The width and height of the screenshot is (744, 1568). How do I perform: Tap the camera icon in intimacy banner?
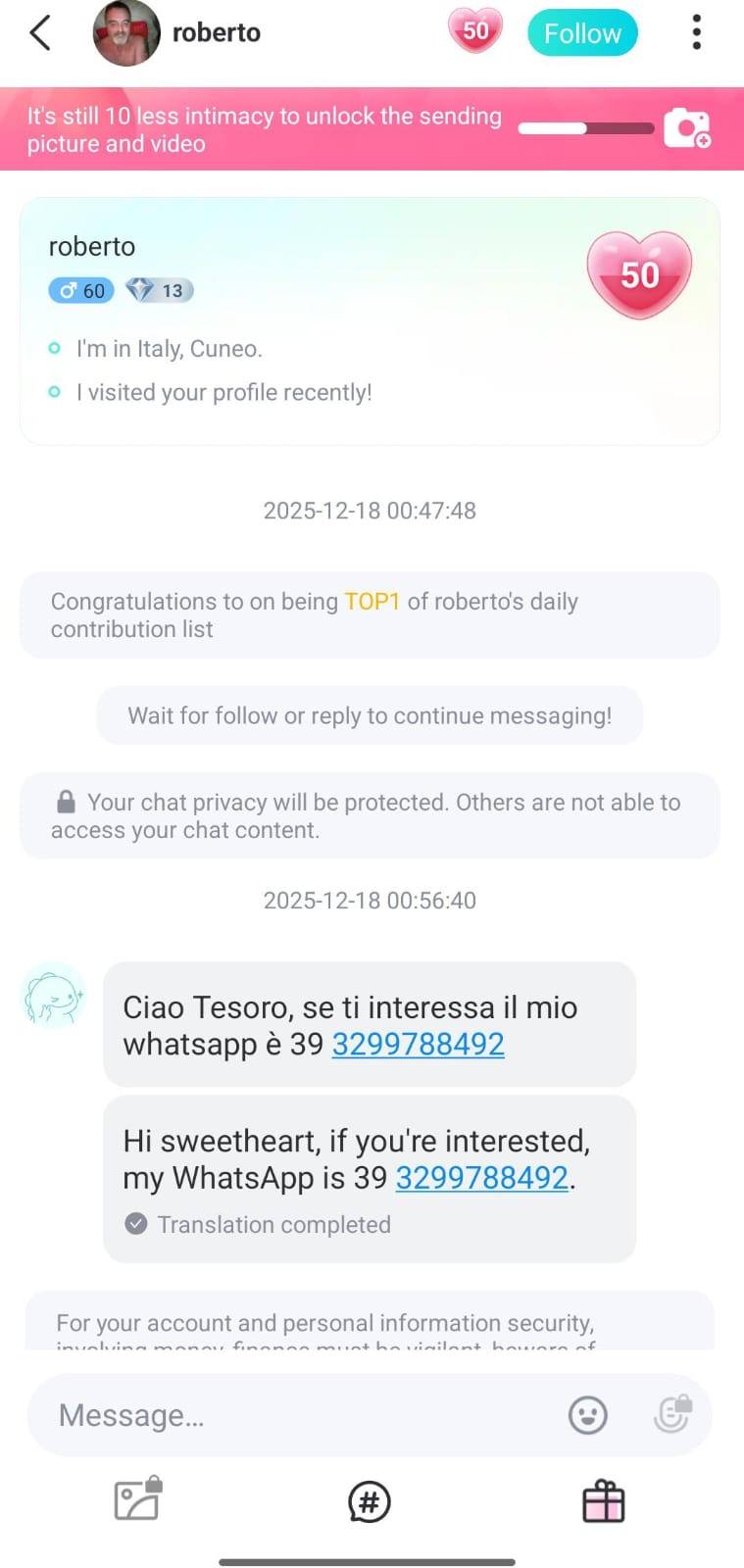[687, 128]
